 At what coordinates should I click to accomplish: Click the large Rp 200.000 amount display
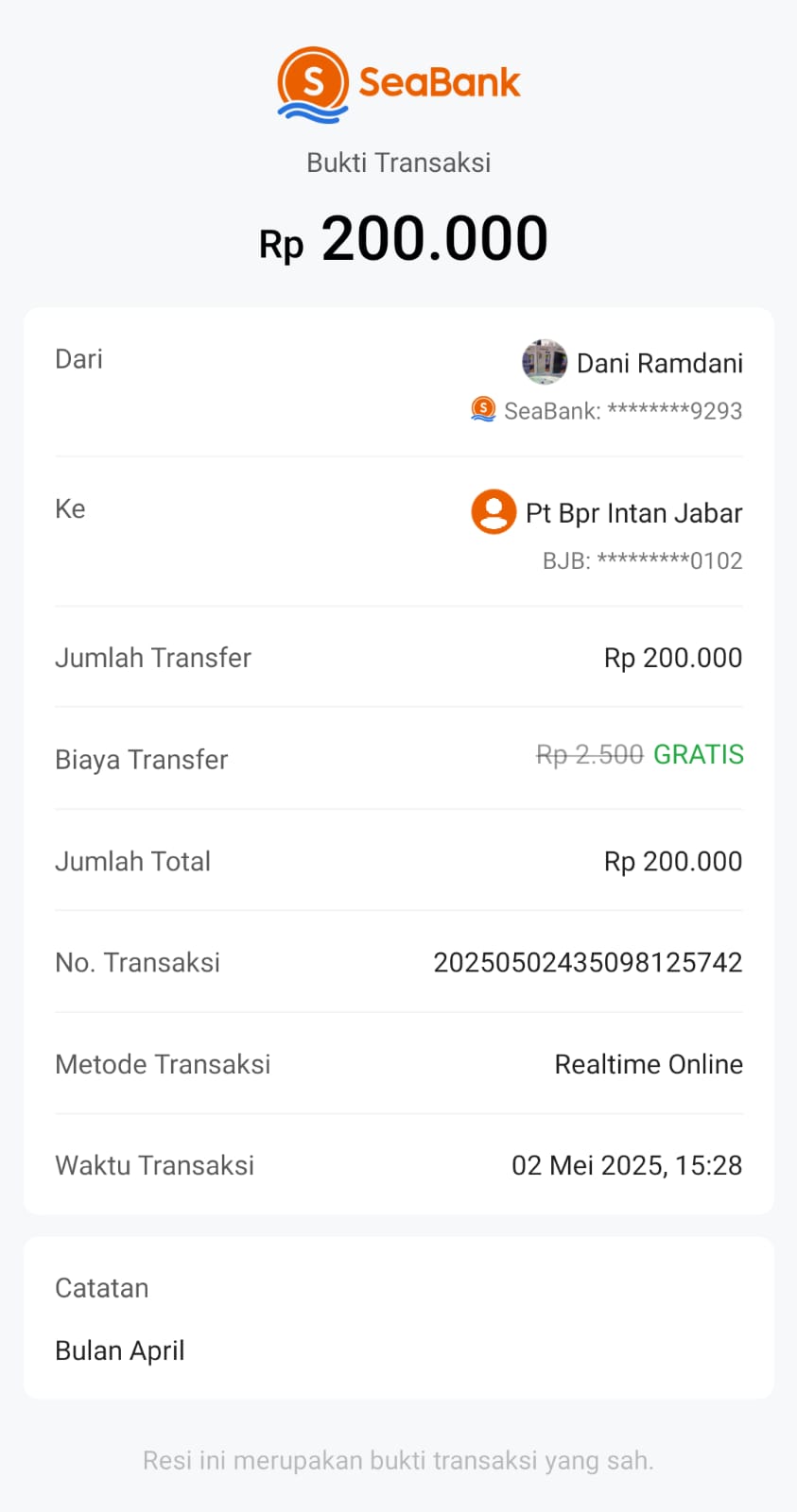(x=402, y=237)
